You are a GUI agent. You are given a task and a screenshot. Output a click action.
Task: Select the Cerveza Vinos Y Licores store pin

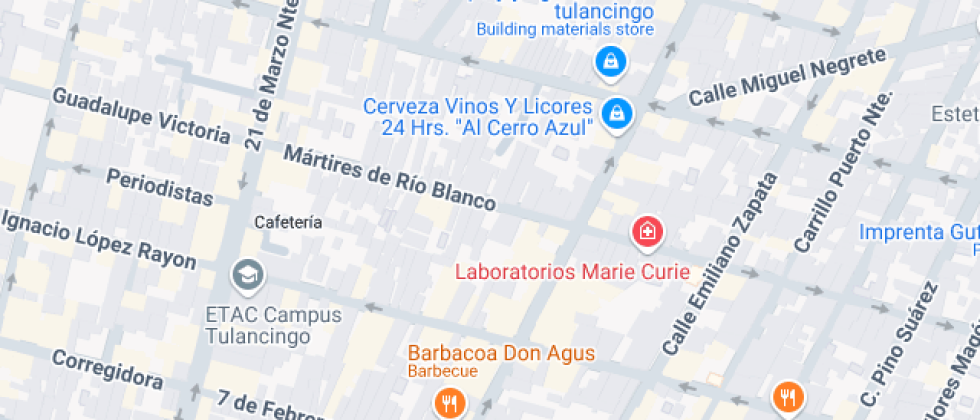pos(618,111)
